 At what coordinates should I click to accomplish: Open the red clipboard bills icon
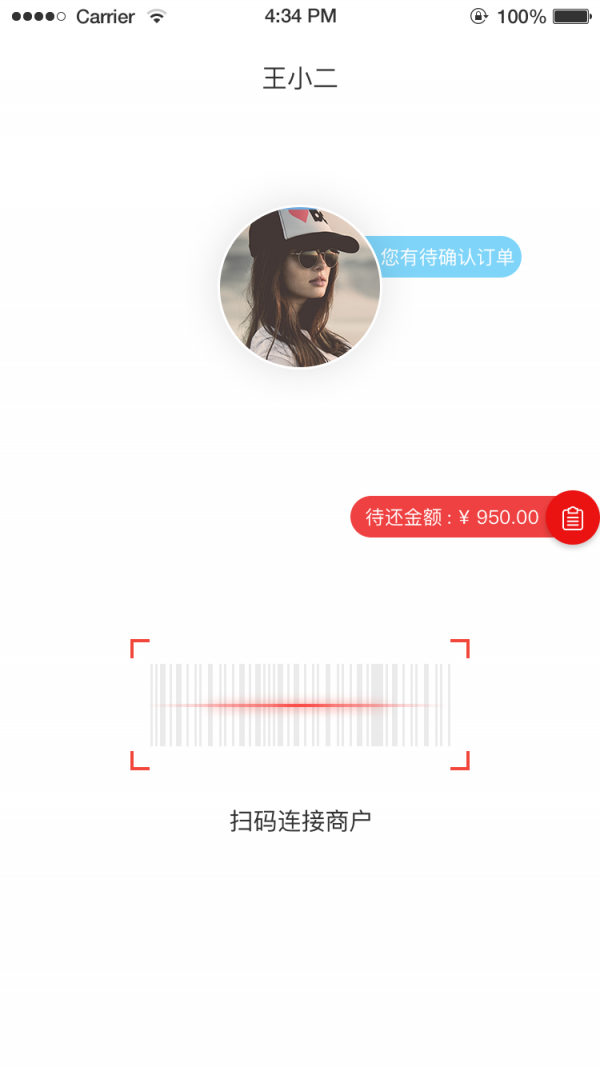(572, 518)
